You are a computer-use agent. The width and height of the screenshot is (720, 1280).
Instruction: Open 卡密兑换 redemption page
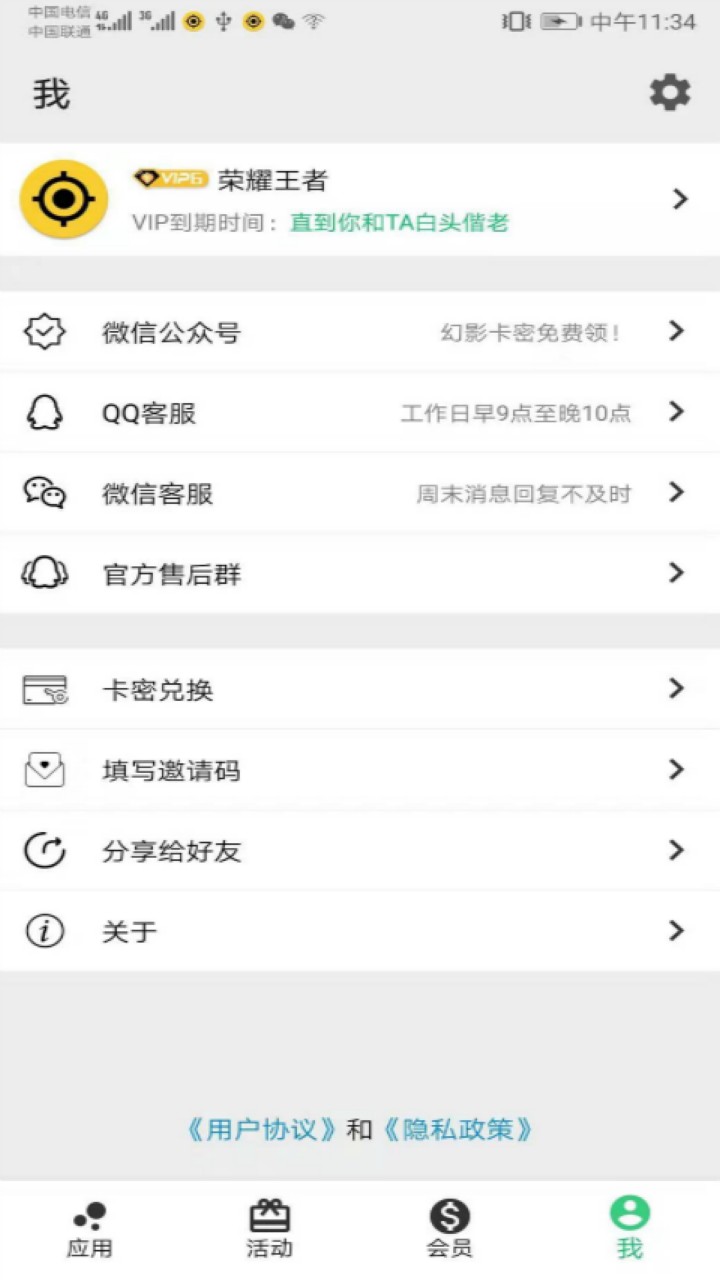point(360,689)
